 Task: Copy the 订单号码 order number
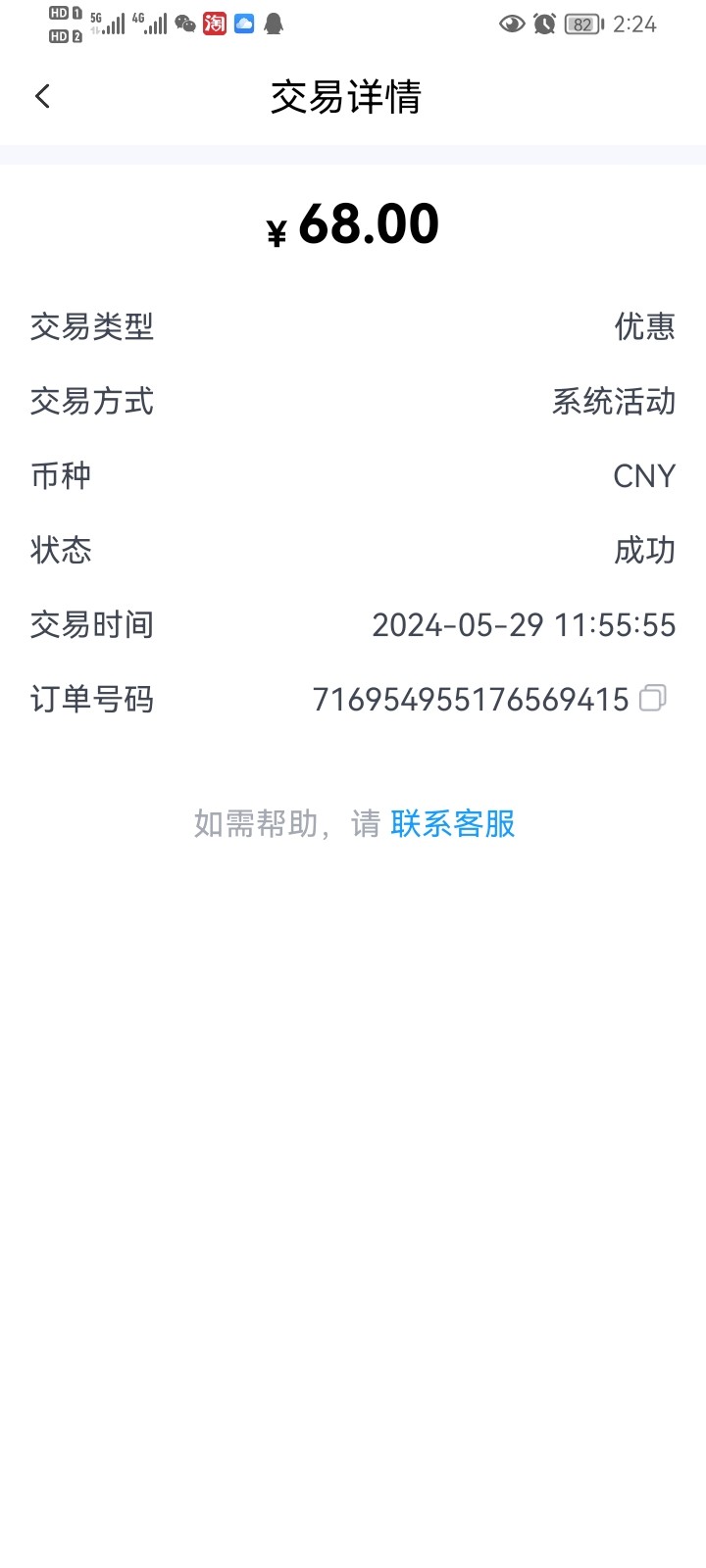tap(652, 699)
